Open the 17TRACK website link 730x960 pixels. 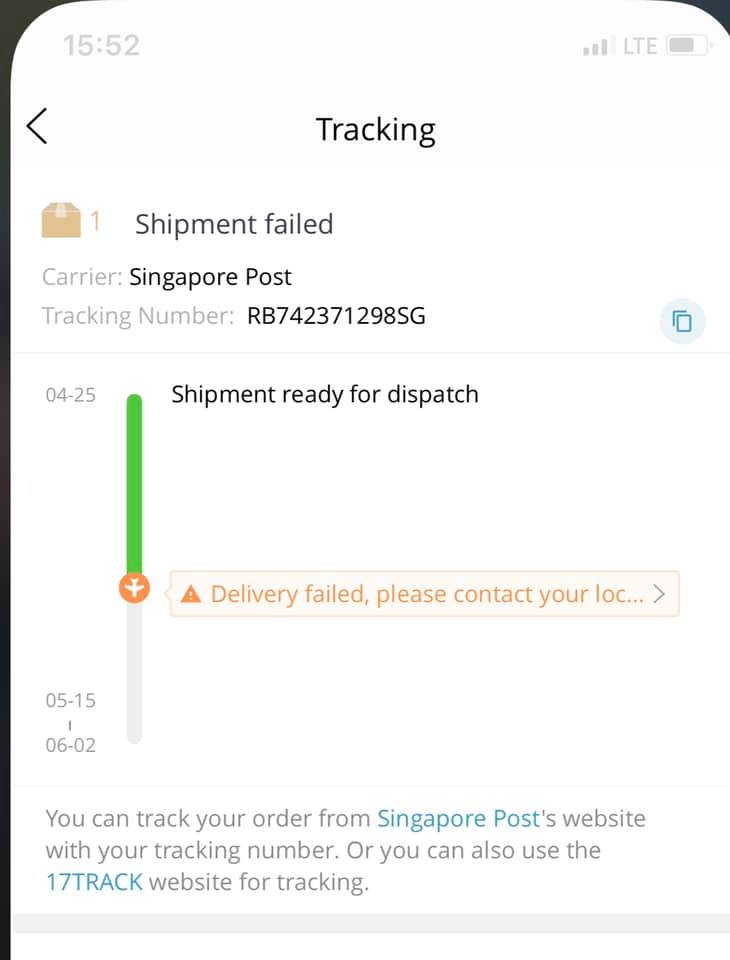click(x=93, y=882)
